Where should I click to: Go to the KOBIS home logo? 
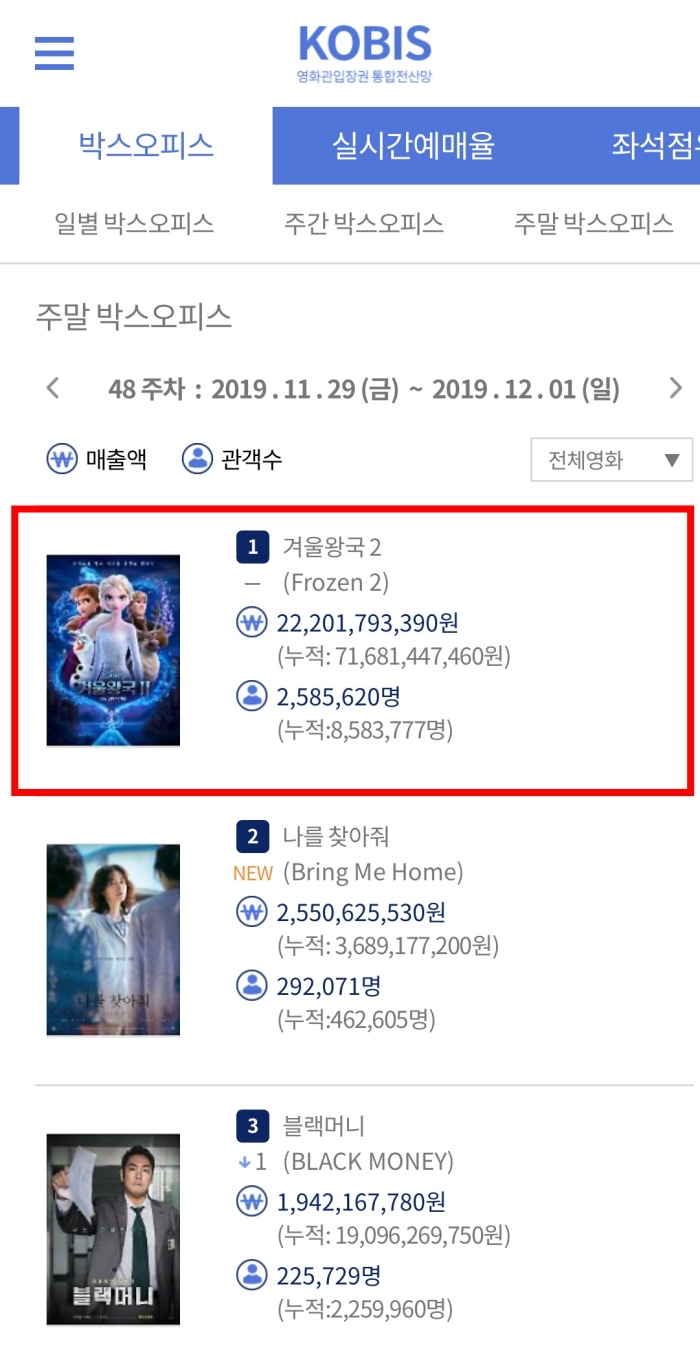tap(365, 52)
